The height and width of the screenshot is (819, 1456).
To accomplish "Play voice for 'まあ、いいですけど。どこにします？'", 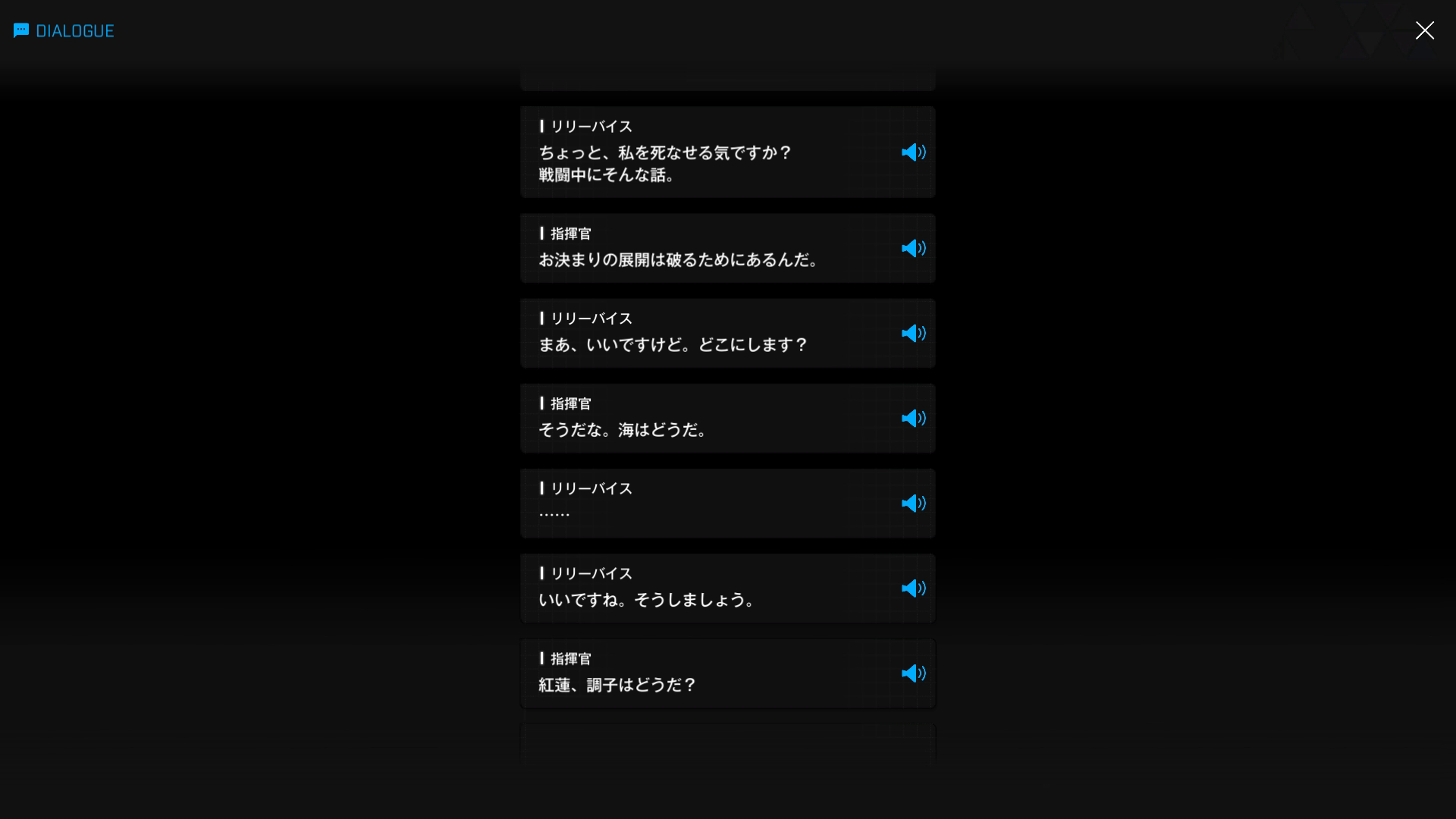I will [913, 334].
